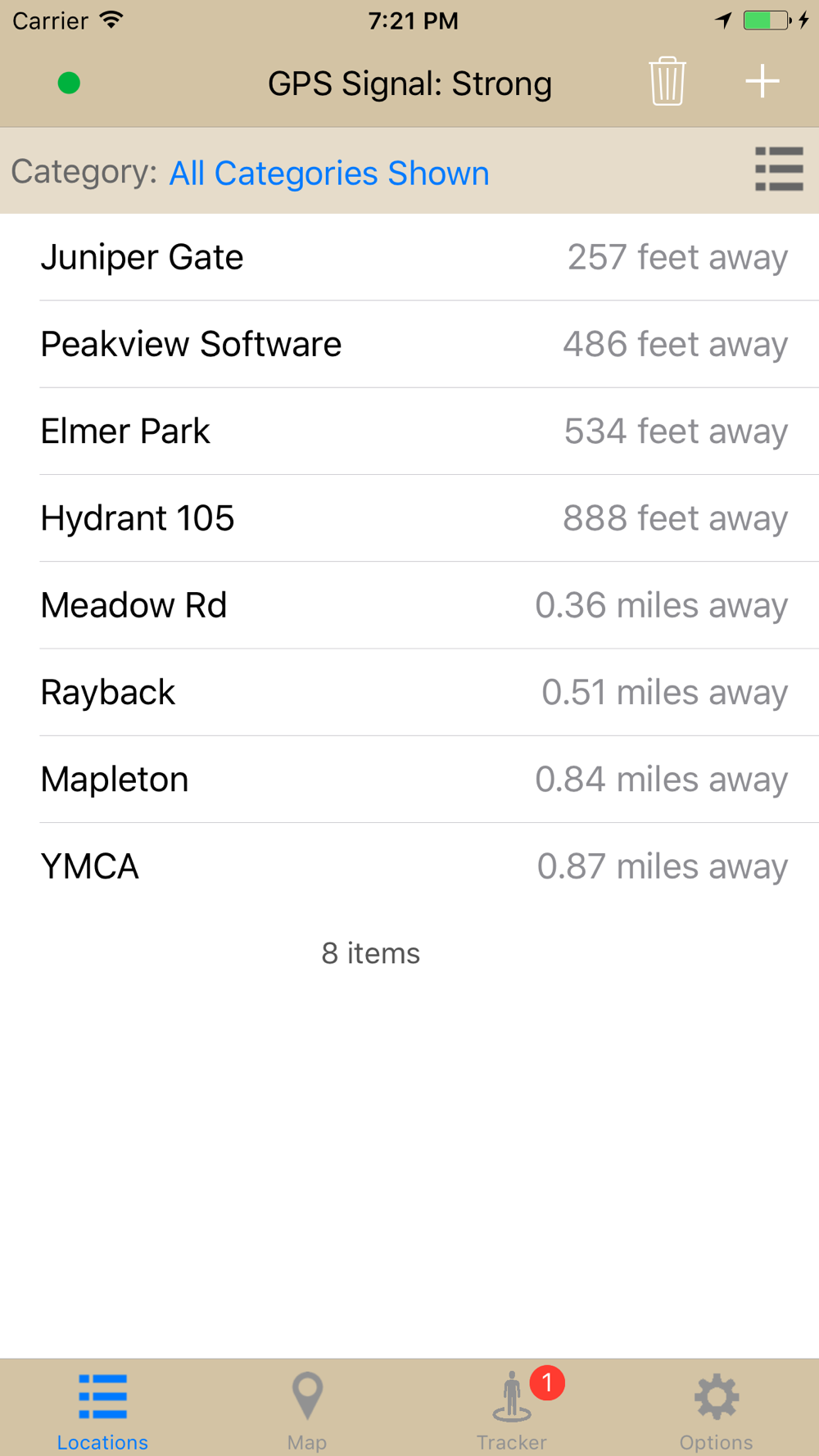Tap the trash can delete icon
Screen dimensions: 819x1456
click(x=667, y=81)
